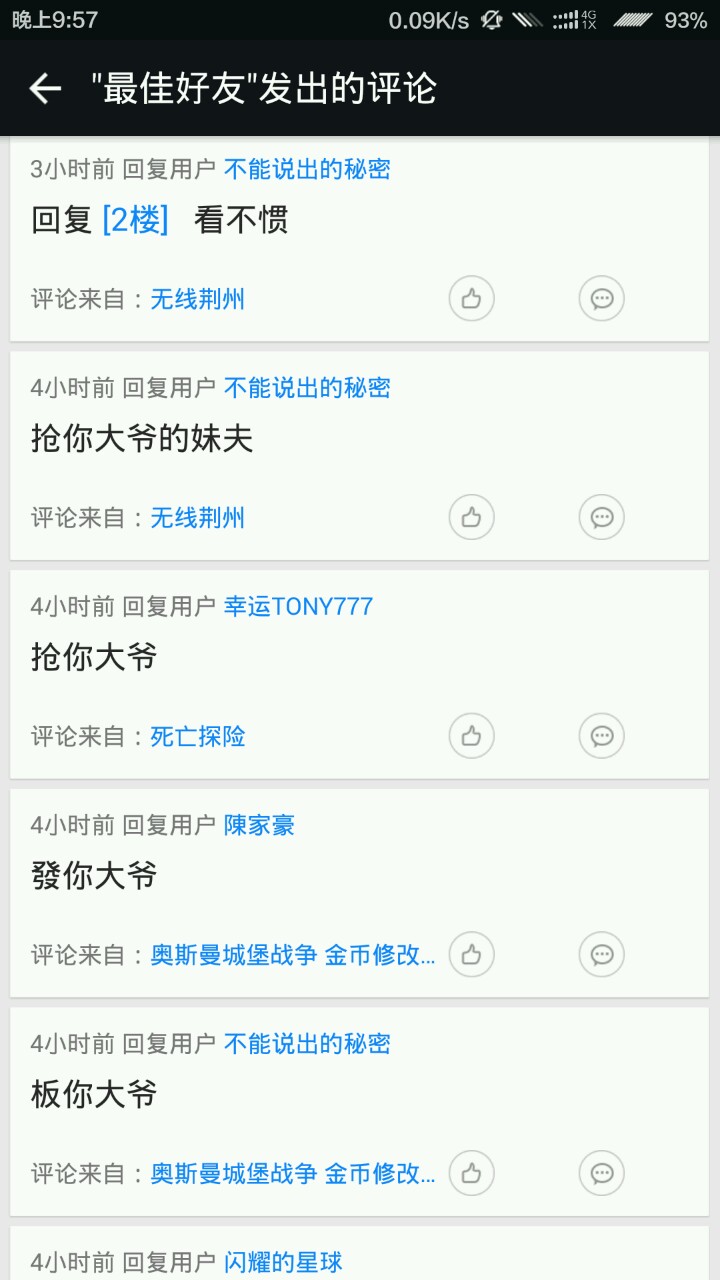Viewport: 720px width, 1280px height.
Task: Reply to the comment 板你大爷
Action: click(602, 1173)
